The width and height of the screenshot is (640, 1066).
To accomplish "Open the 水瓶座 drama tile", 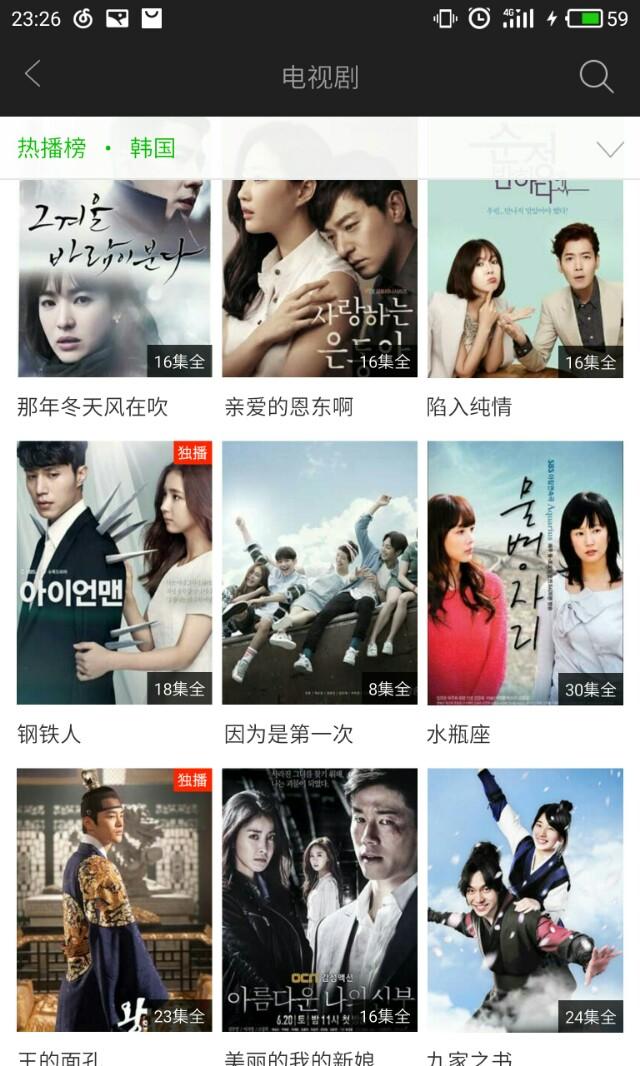I will click(525, 572).
